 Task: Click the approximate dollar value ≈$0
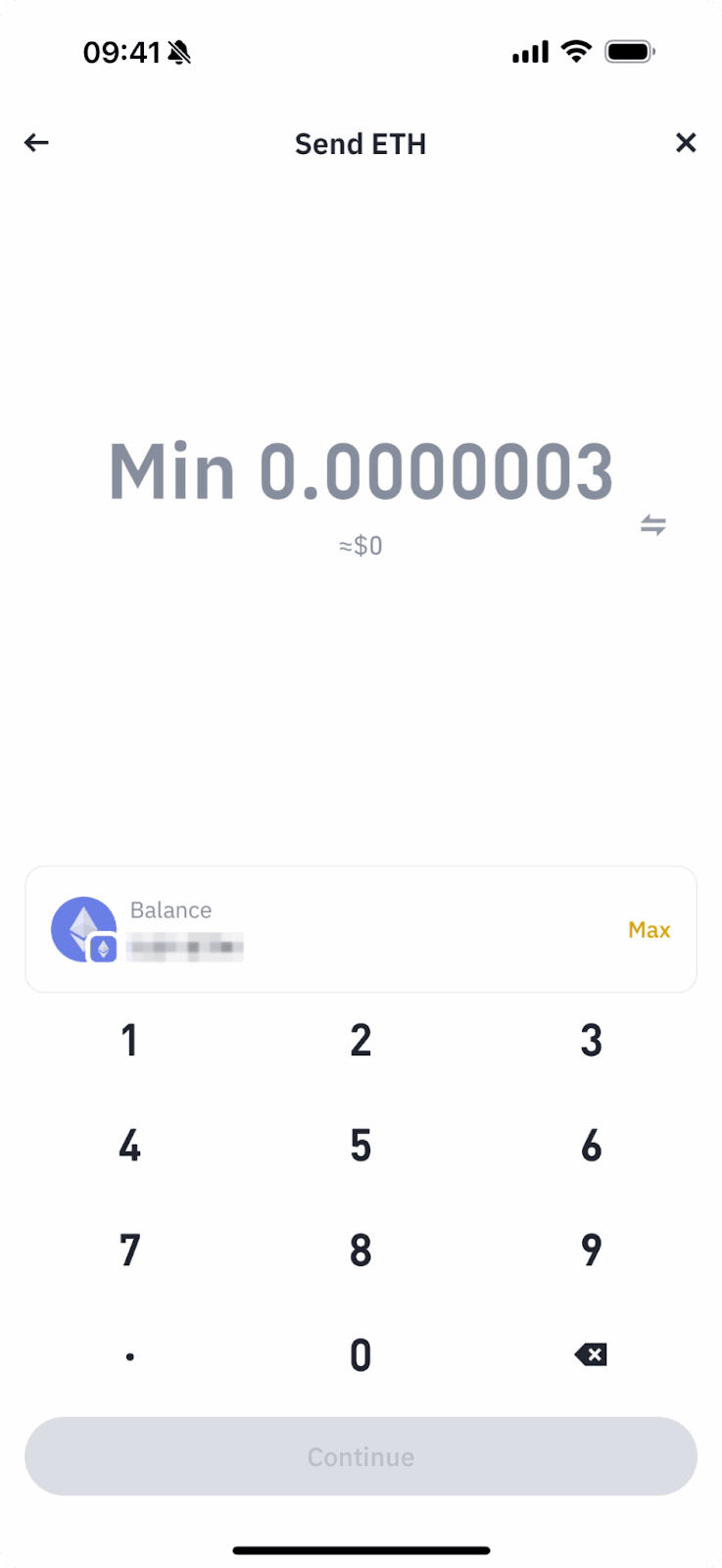(x=360, y=545)
